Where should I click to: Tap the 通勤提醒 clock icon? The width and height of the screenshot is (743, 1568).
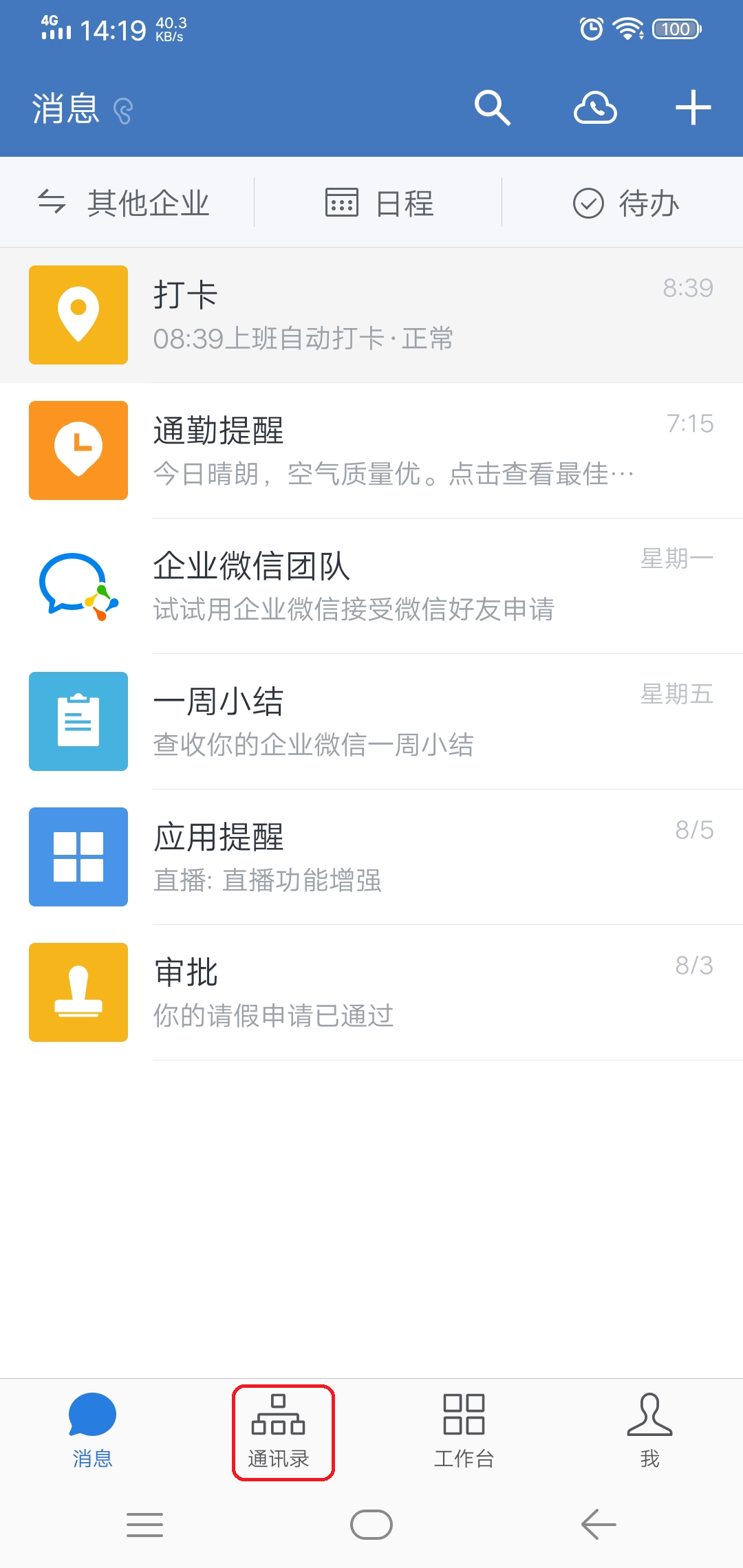click(x=78, y=450)
